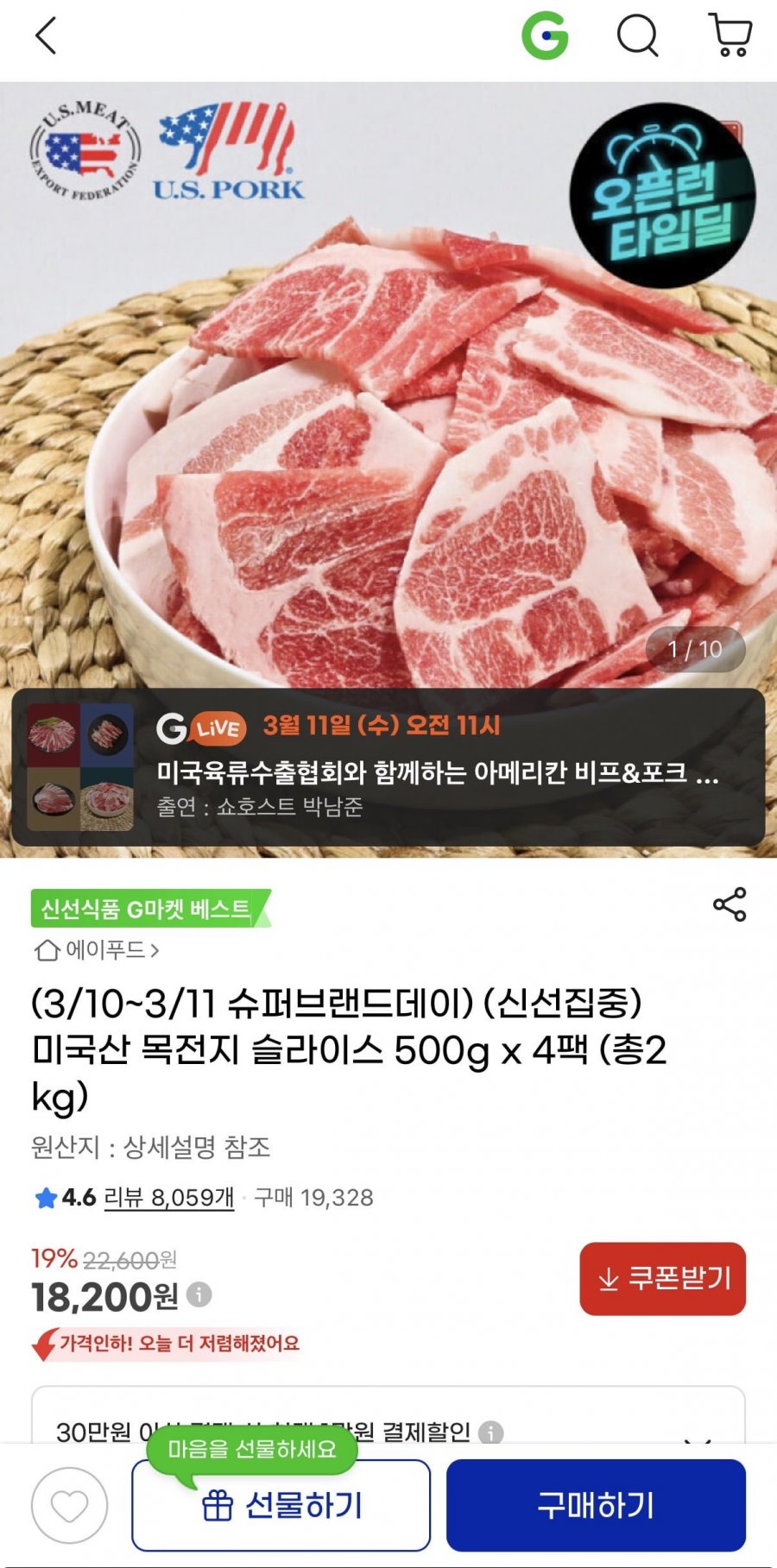Screen dimensions: 777x1568
Task: Tap the coupon download icon on 쿠폰받기
Action: click(x=610, y=1280)
